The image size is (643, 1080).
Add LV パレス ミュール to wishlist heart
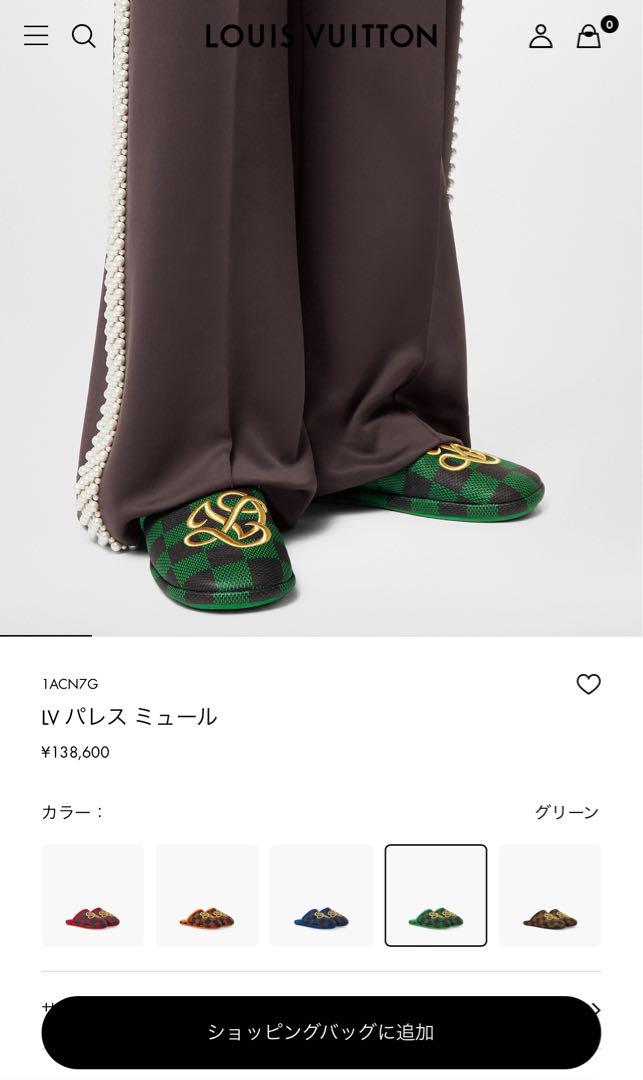589,684
